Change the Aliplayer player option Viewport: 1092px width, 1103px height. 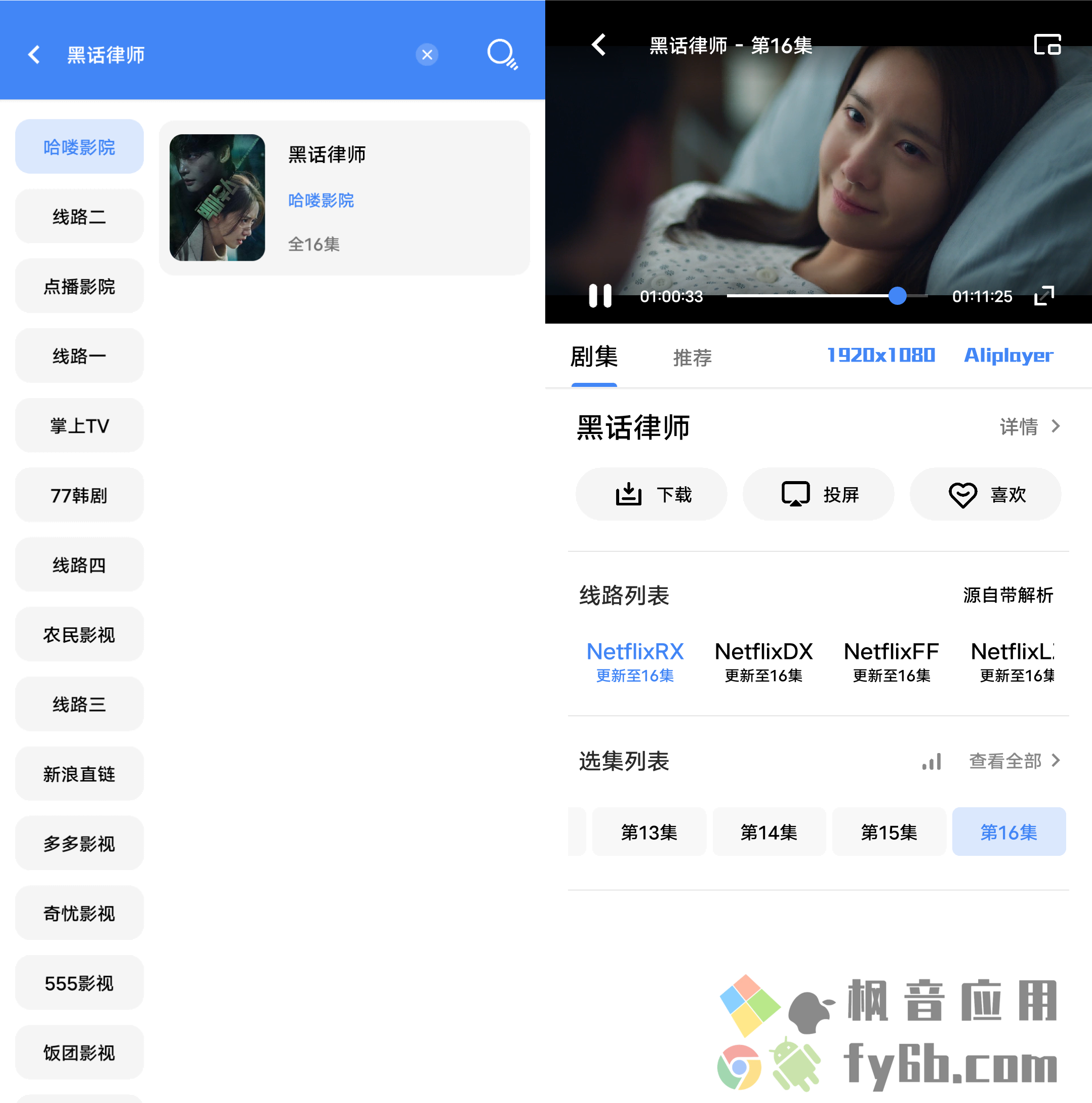pos(1008,355)
